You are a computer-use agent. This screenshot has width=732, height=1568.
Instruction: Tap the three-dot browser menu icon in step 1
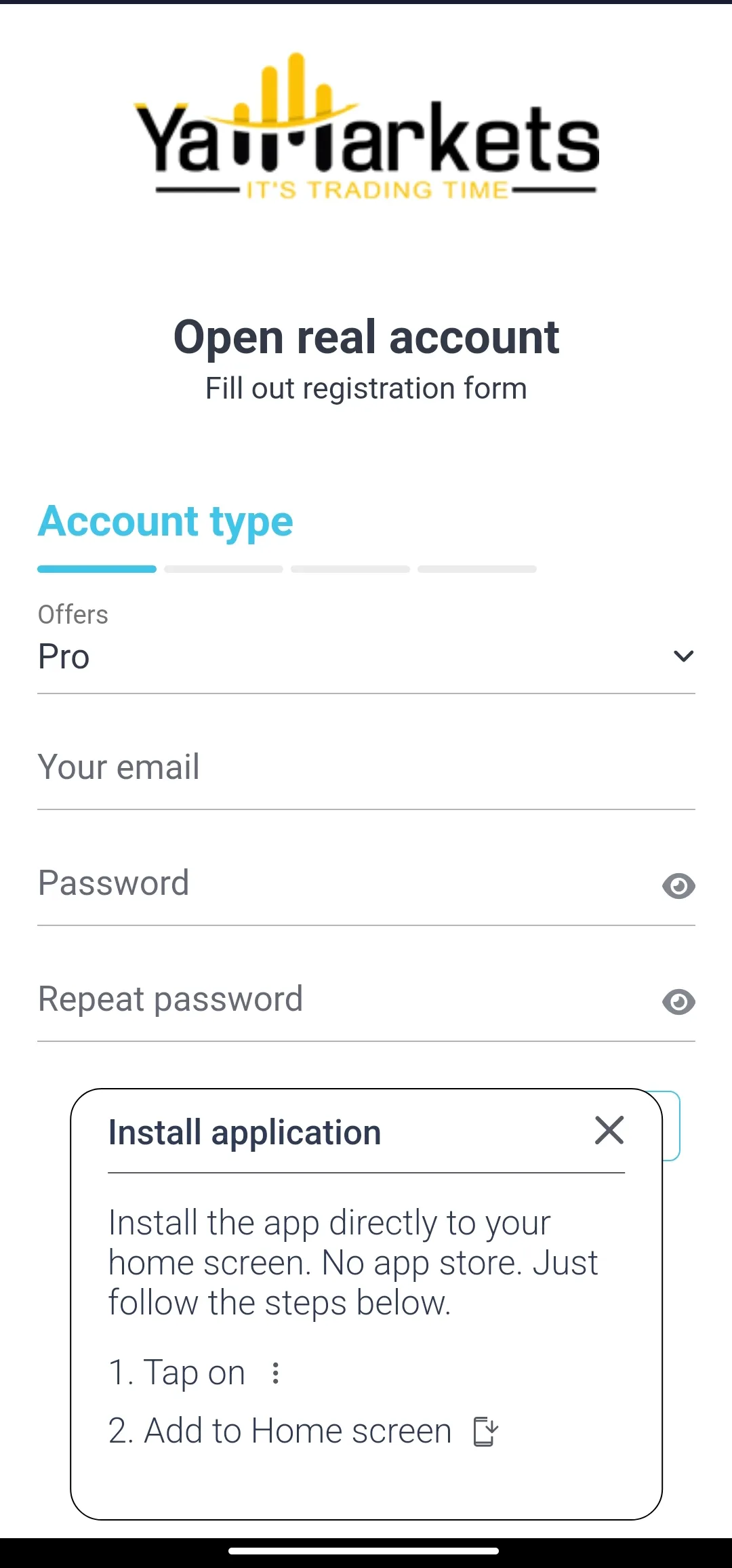coord(274,1371)
